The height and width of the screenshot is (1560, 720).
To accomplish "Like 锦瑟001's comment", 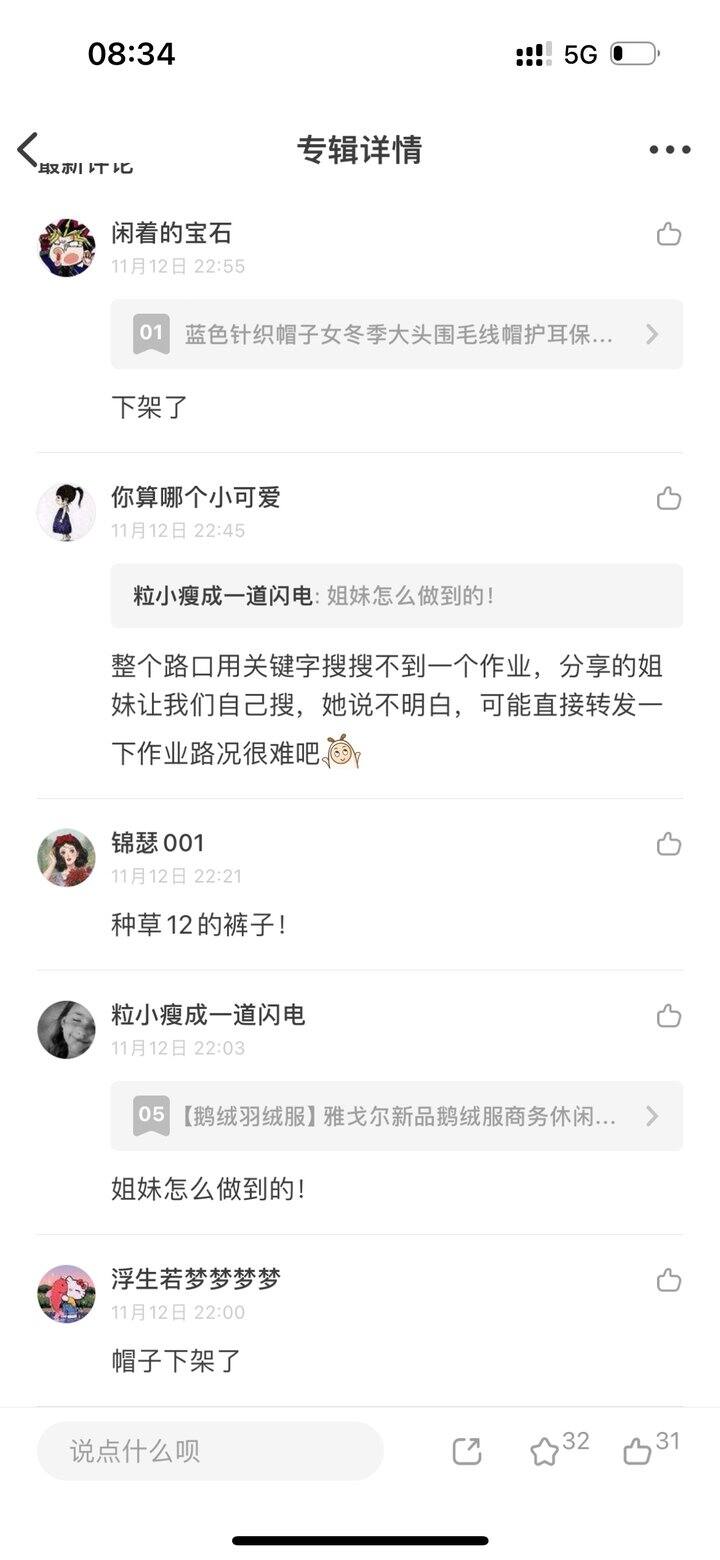I will click(x=669, y=845).
